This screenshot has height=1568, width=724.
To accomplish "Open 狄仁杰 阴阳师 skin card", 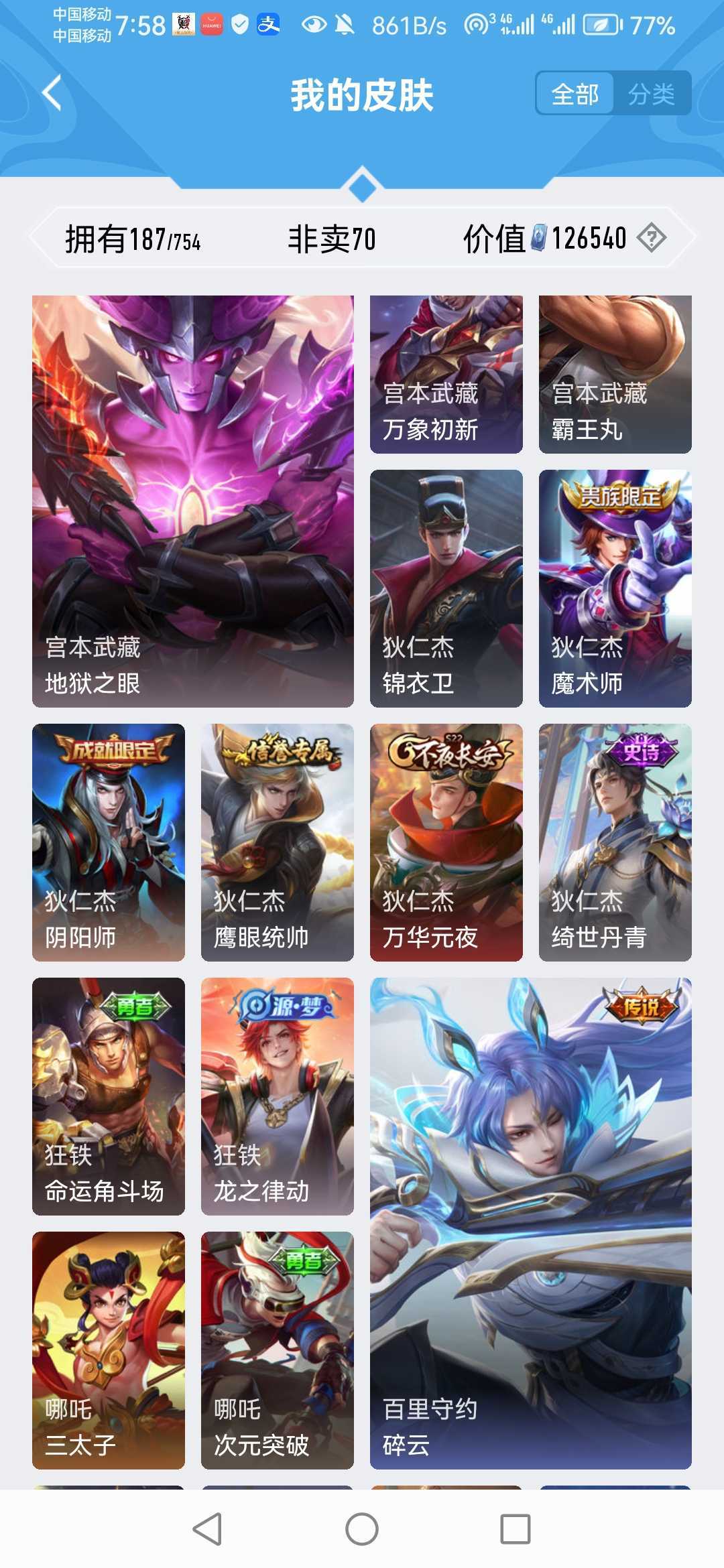I will [x=109, y=842].
